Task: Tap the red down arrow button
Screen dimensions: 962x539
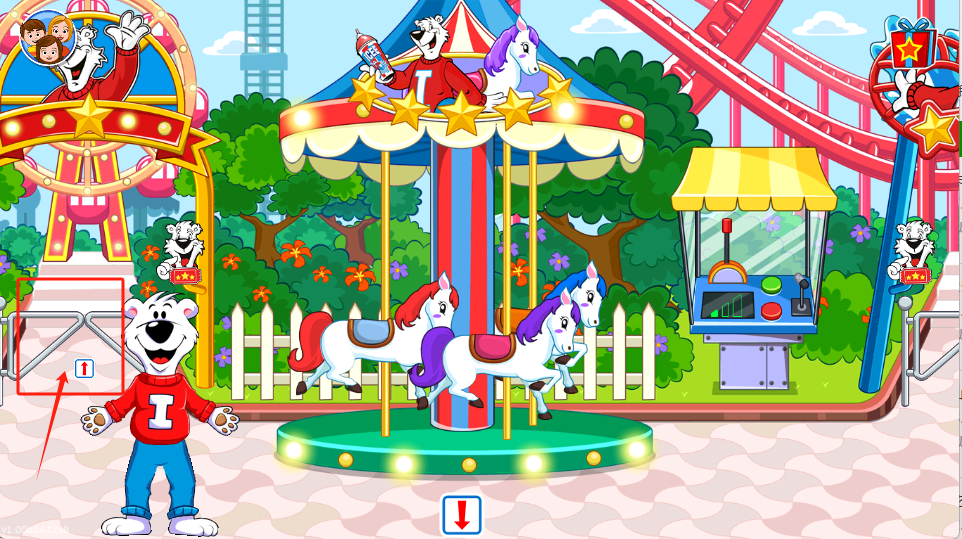Action: tap(462, 515)
